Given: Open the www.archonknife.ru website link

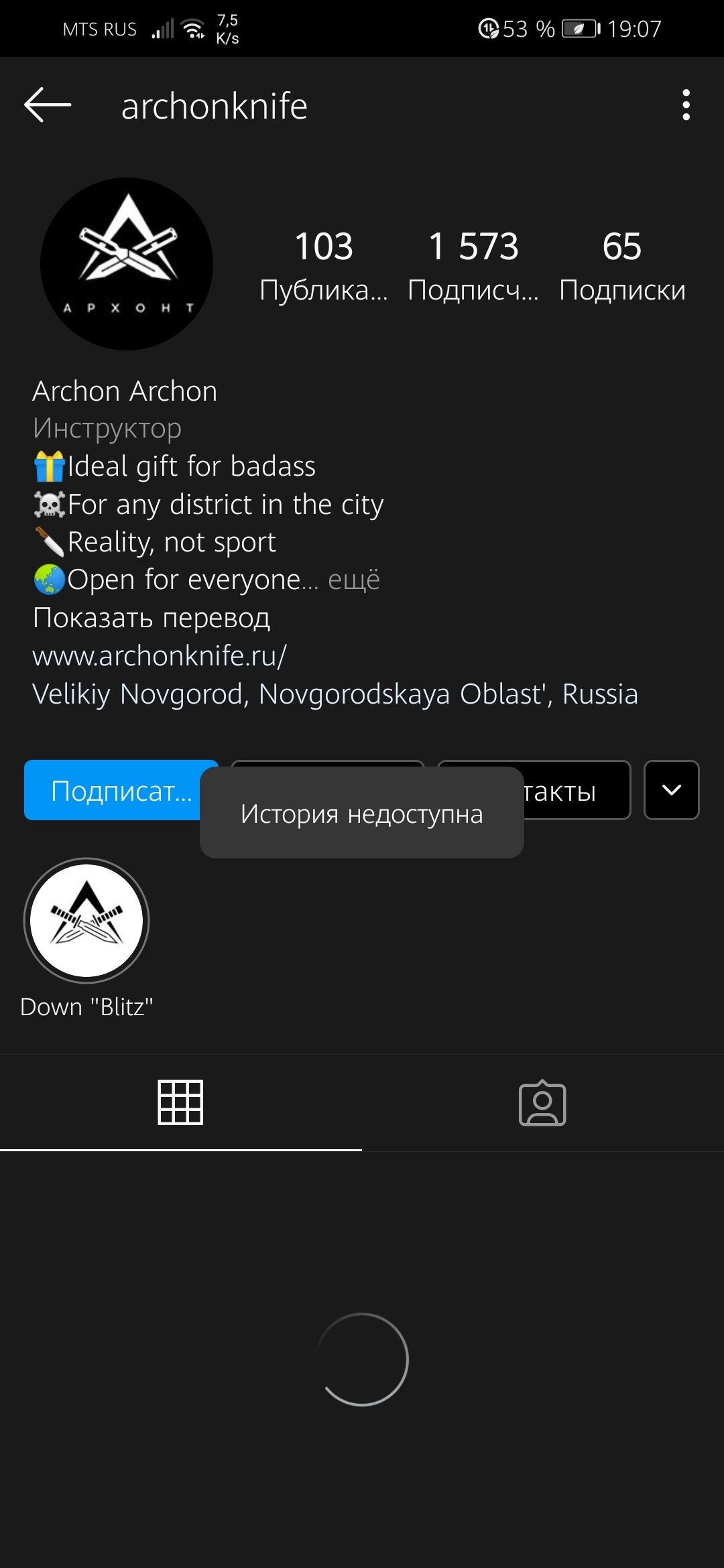Looking at the screenshot, I should (x=160, y=656).
